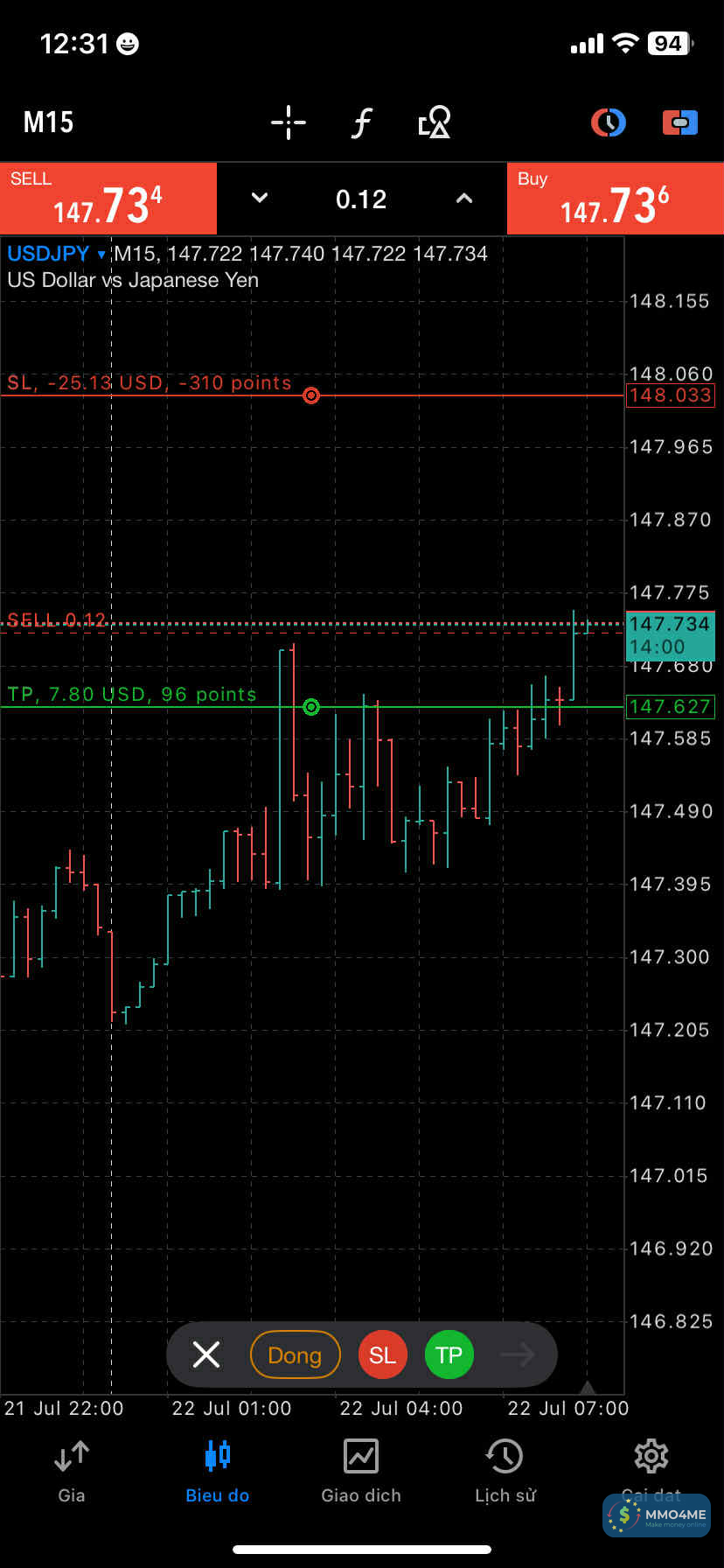The height and width of the screenshot is (1568, 724).
Task: Tap the green TP button
Action: click(449, 1354)
